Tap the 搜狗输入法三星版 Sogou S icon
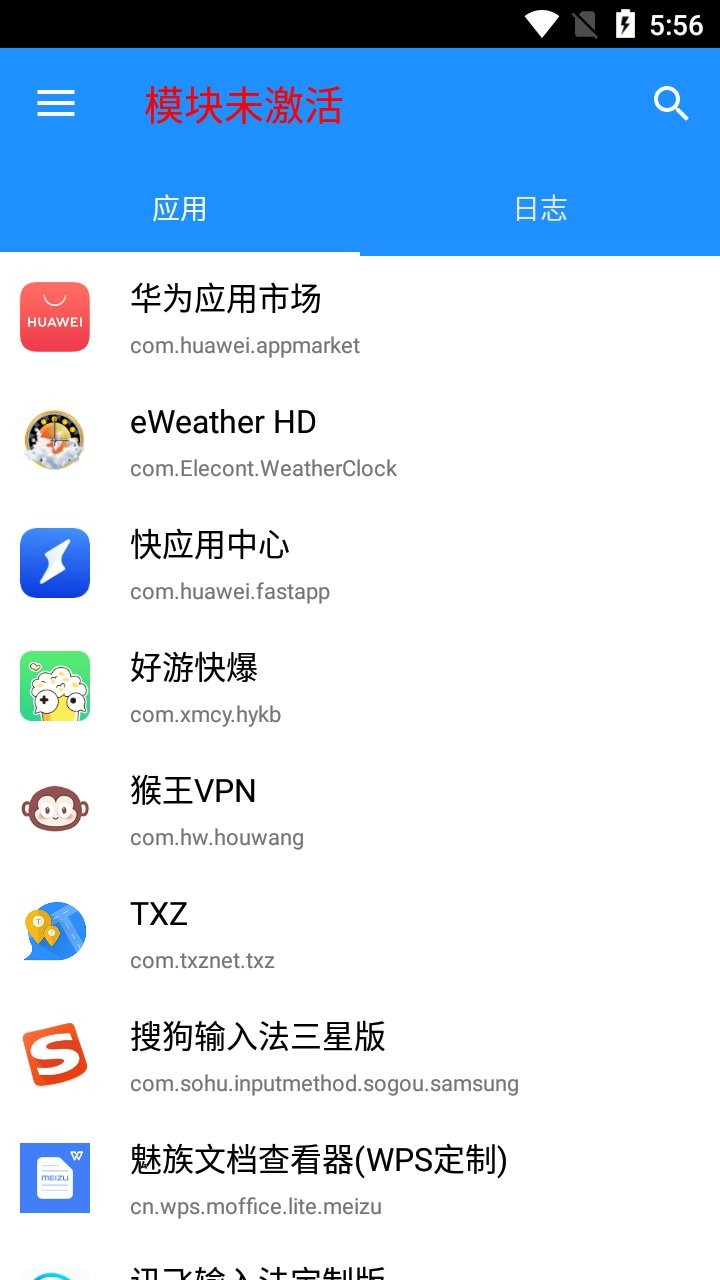This screenshot has width=720, height=1280. (x=55, y=1053)
